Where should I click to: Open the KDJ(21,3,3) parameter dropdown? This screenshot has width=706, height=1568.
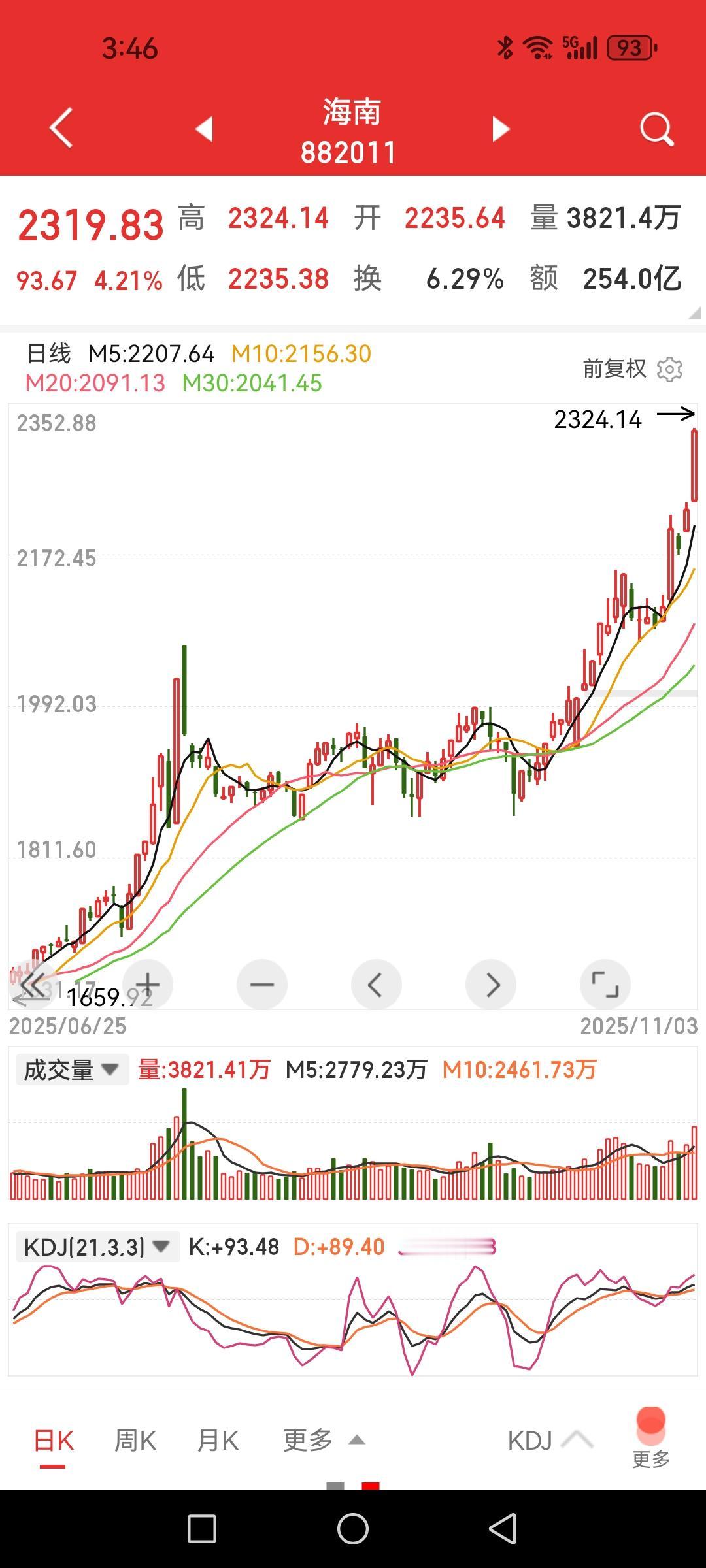coord(97,1245)
